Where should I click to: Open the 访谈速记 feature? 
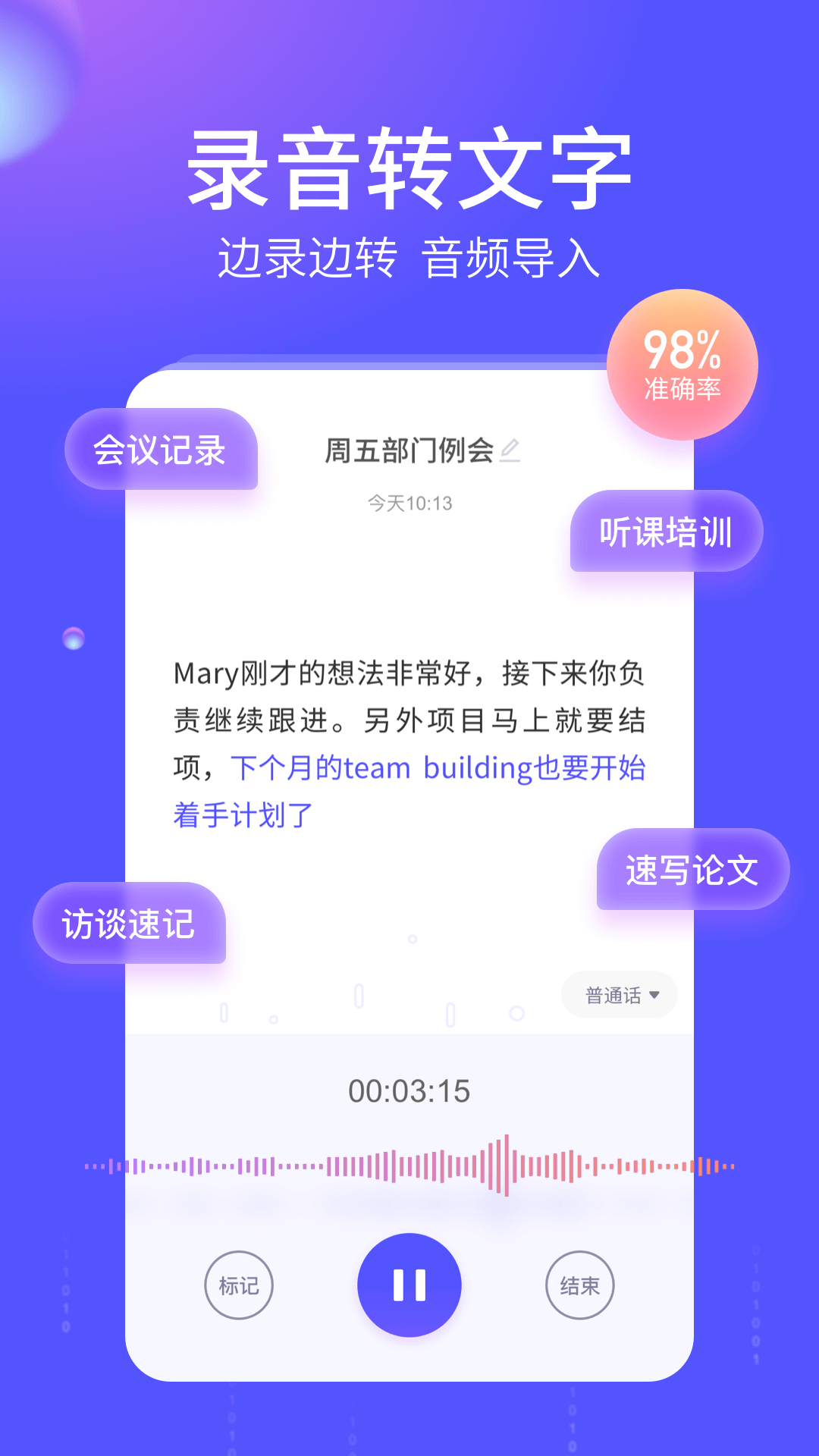coord(130,925)
